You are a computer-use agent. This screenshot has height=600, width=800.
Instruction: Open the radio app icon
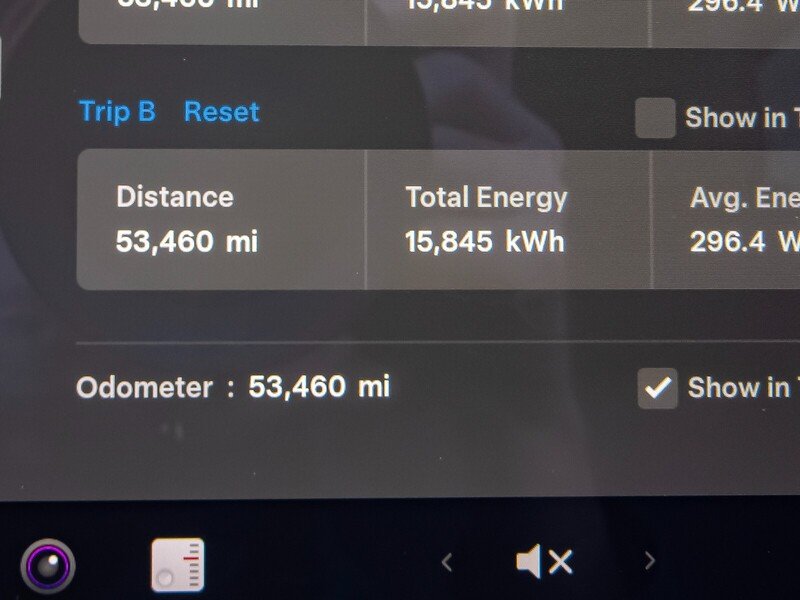pos(178,565)
